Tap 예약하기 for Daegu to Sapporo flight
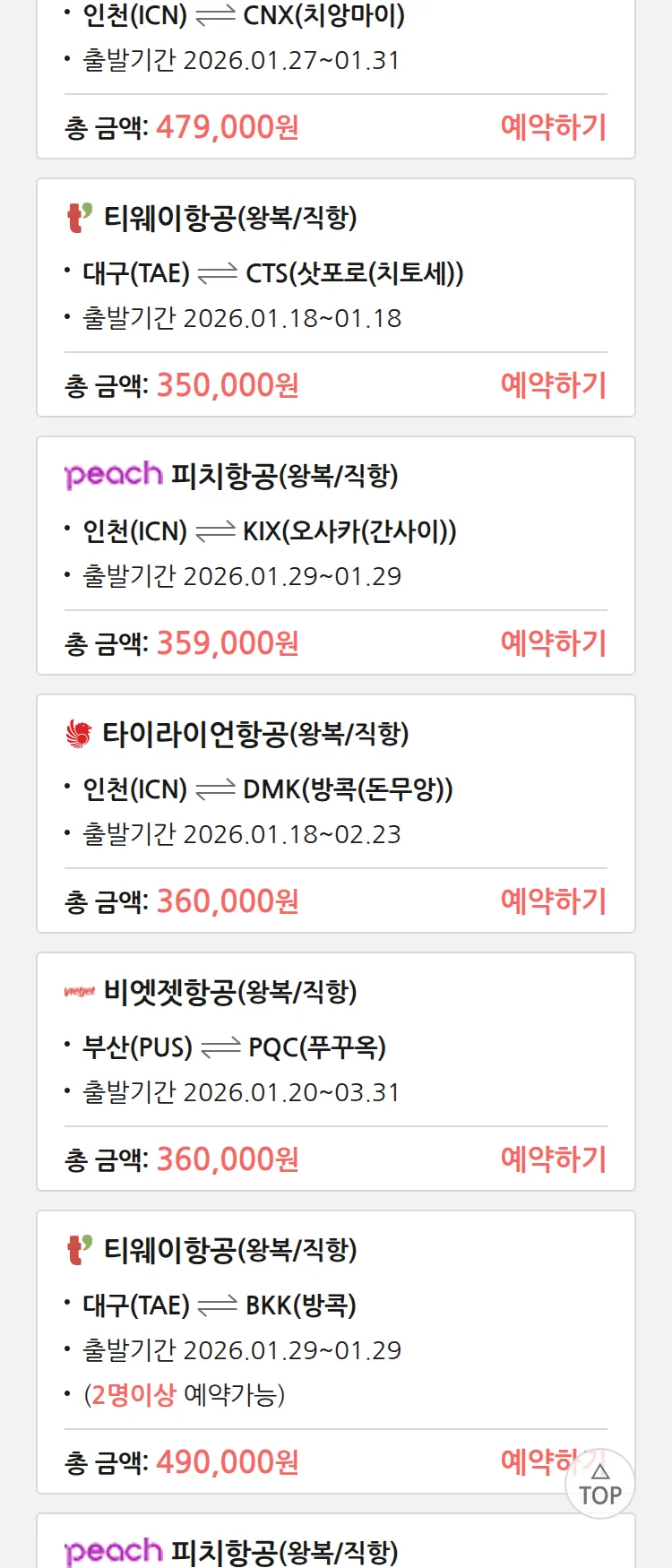 coord(553,385)
